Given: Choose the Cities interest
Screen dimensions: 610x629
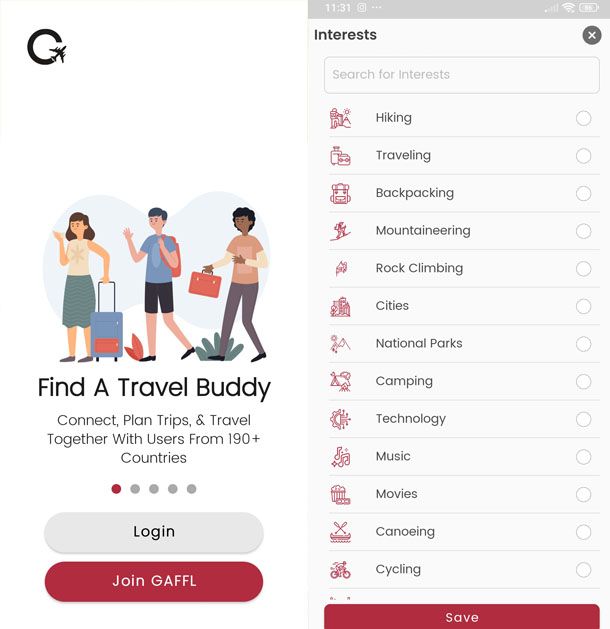Looking at the screenshot, I should pyautogui.click(x=583, y=306).
